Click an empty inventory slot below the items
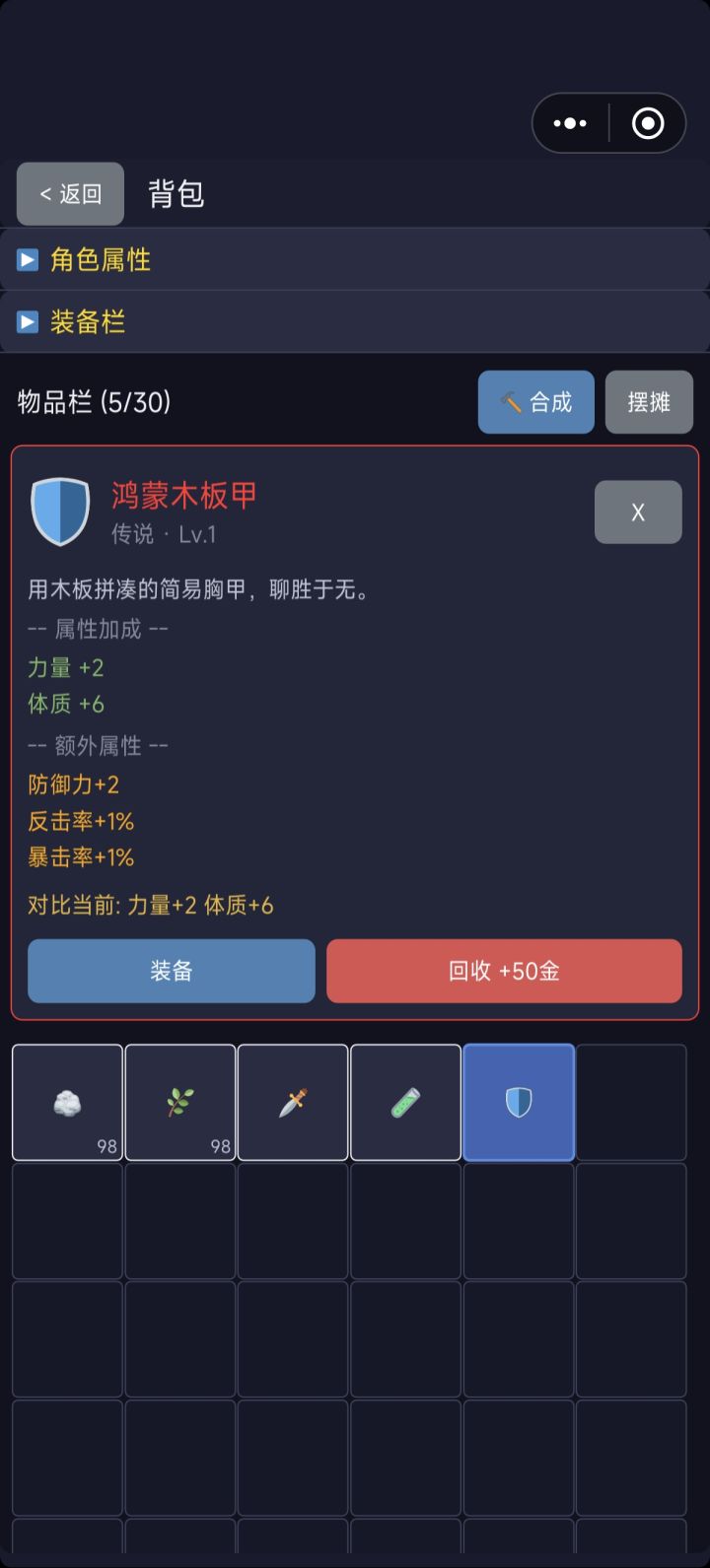This screenshot has width=710, height=1568. click(x=66, y=1221)
